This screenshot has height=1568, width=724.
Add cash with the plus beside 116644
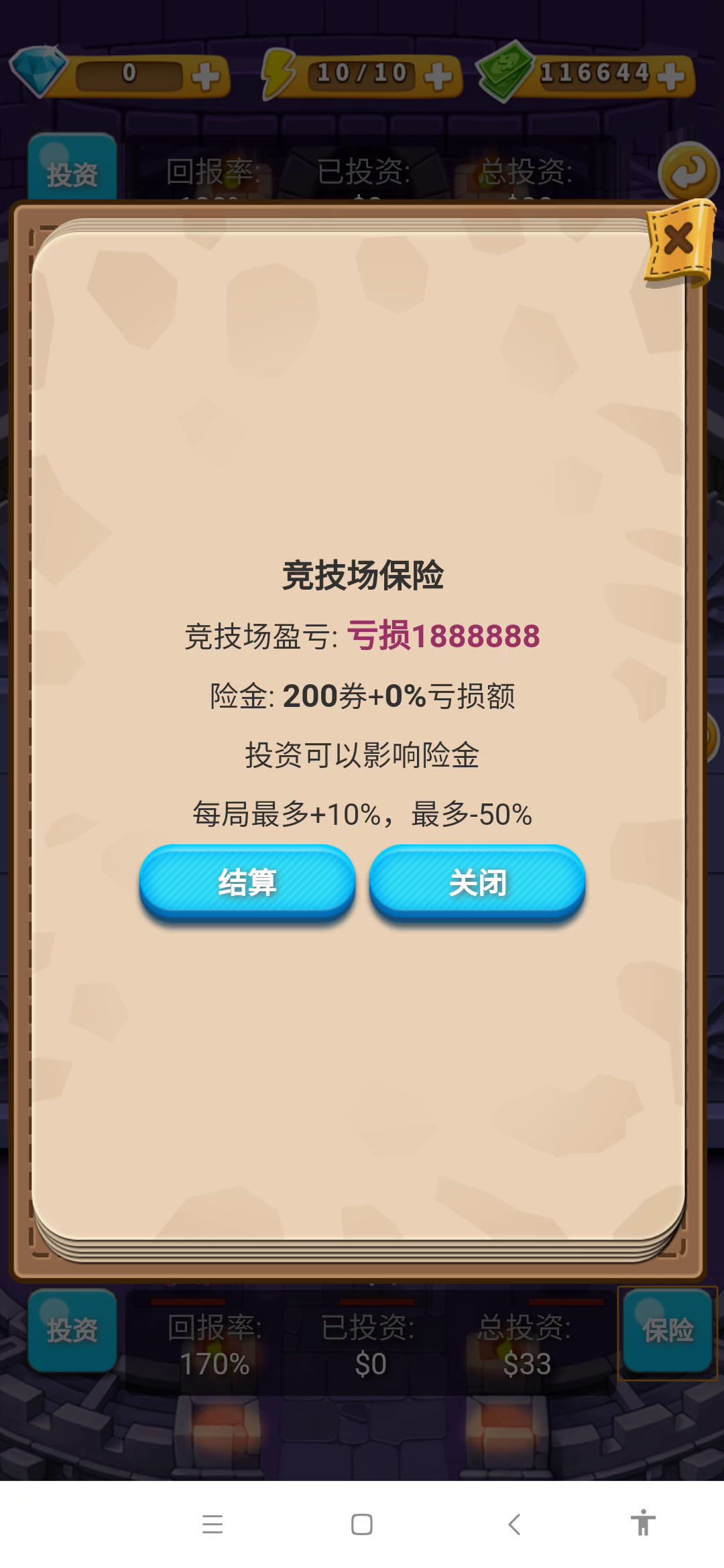click(x=671, y=76)
